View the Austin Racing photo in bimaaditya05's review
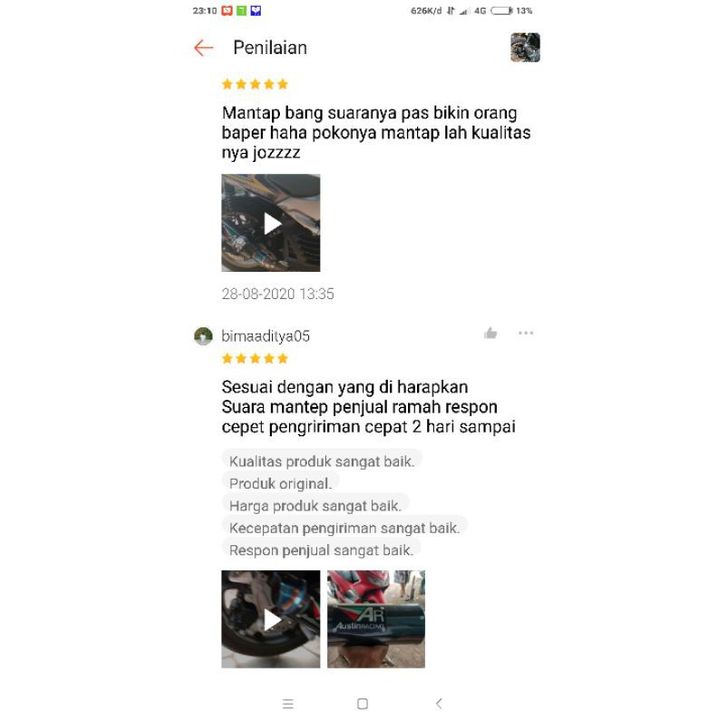 [376, 619]
